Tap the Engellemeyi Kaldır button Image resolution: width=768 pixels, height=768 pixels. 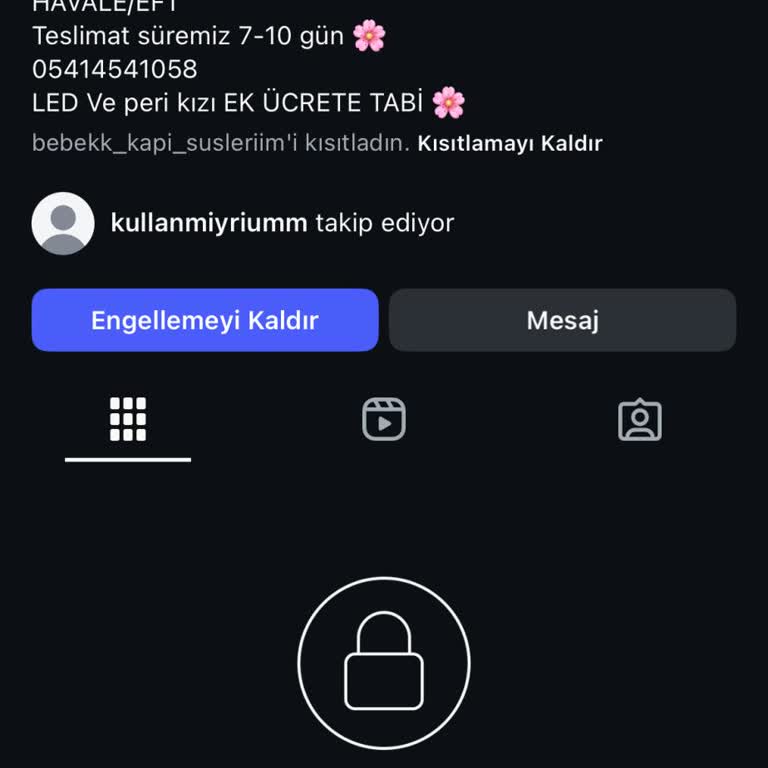[x=205, y=320]
